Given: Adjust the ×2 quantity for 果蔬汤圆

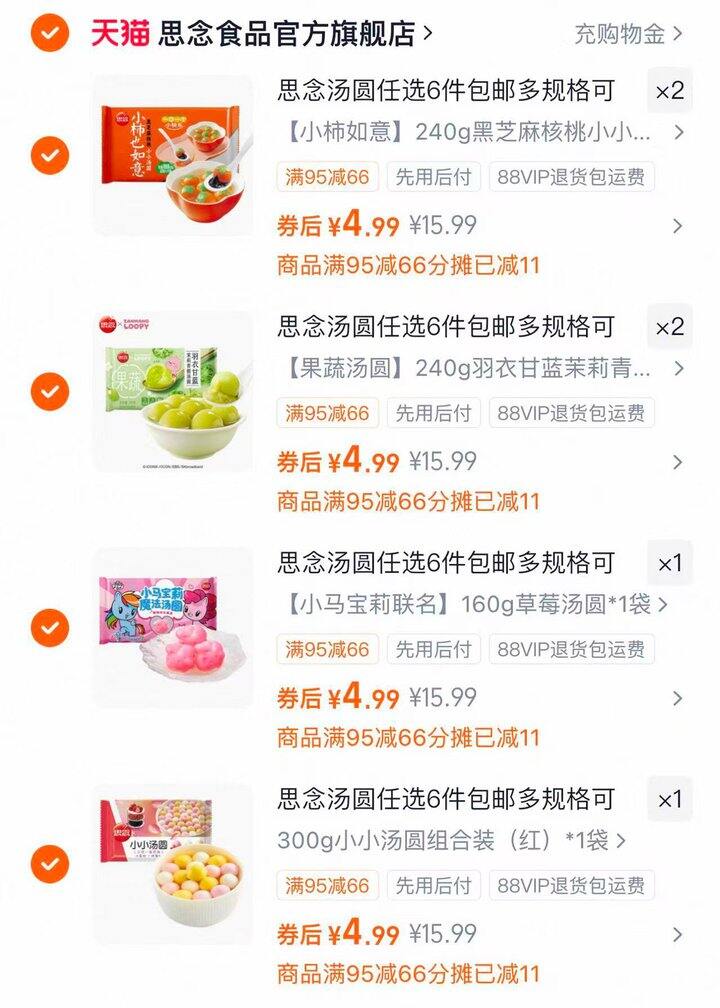Looking at the screenshot, I should 669,327.
